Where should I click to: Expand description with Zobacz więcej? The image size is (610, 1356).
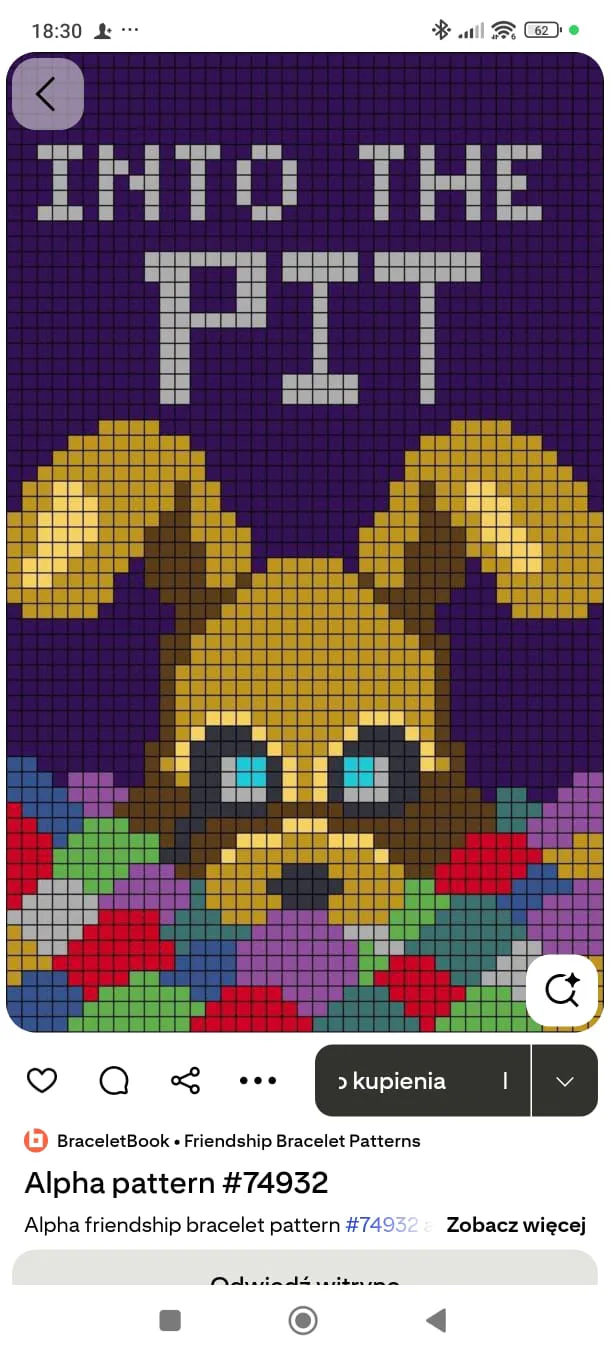[x=515, y=1224]
